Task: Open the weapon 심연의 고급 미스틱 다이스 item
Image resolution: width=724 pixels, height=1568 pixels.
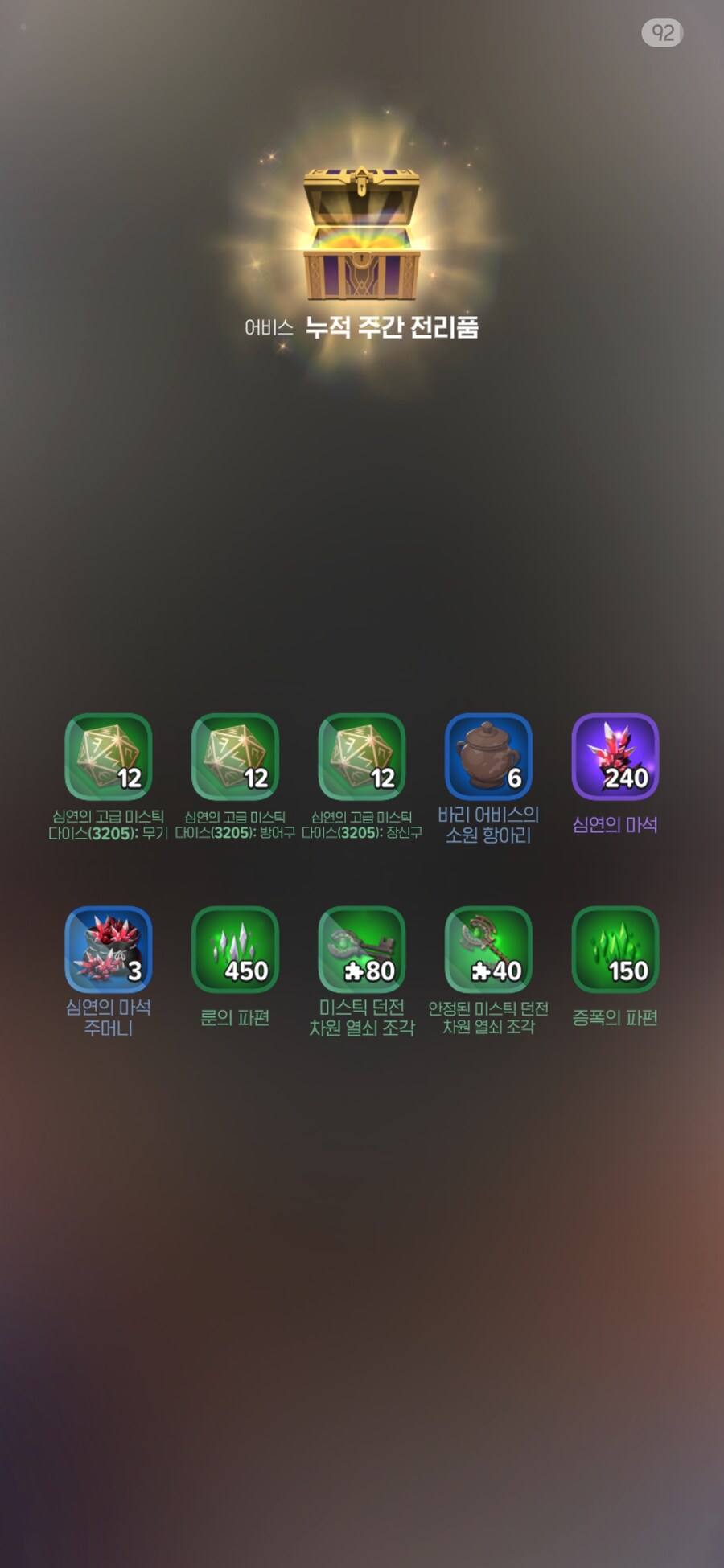Action: (x=108, y=757)
